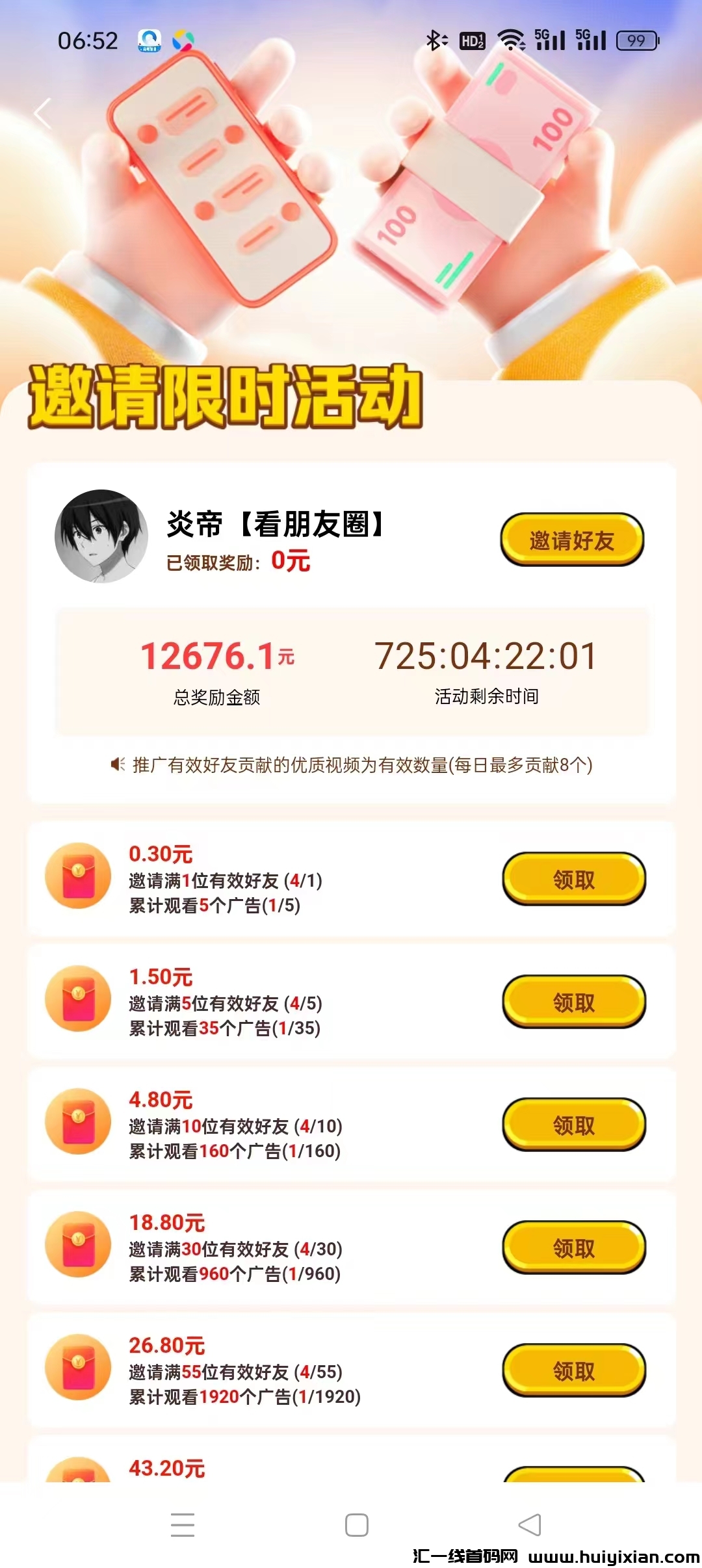Tap the system back triangle
The height and width of the screenshot is (1568, 702).
pos(530,1525)
